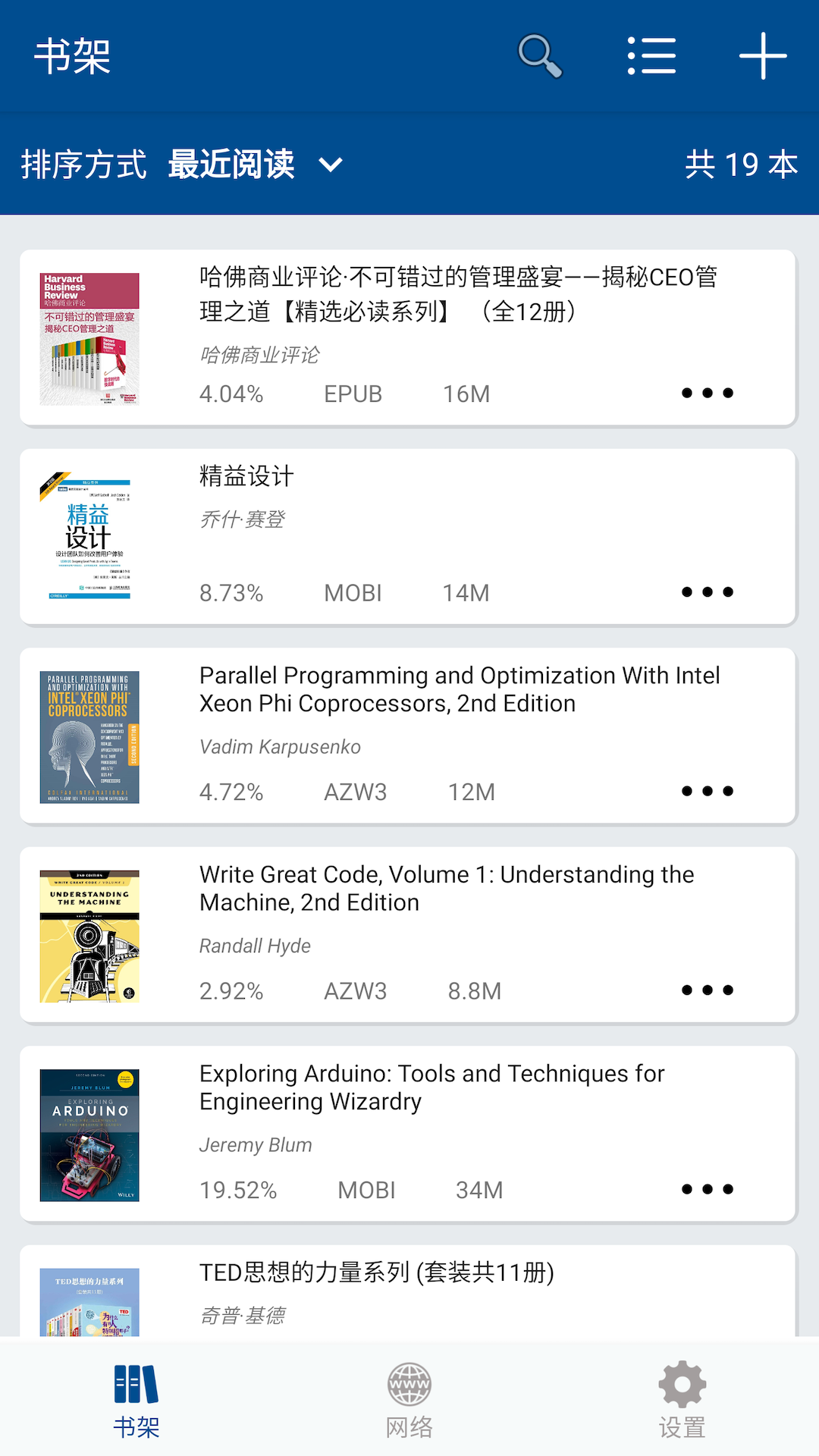
Task: Open sorting options via 排序方式
Action: (83, 164)
